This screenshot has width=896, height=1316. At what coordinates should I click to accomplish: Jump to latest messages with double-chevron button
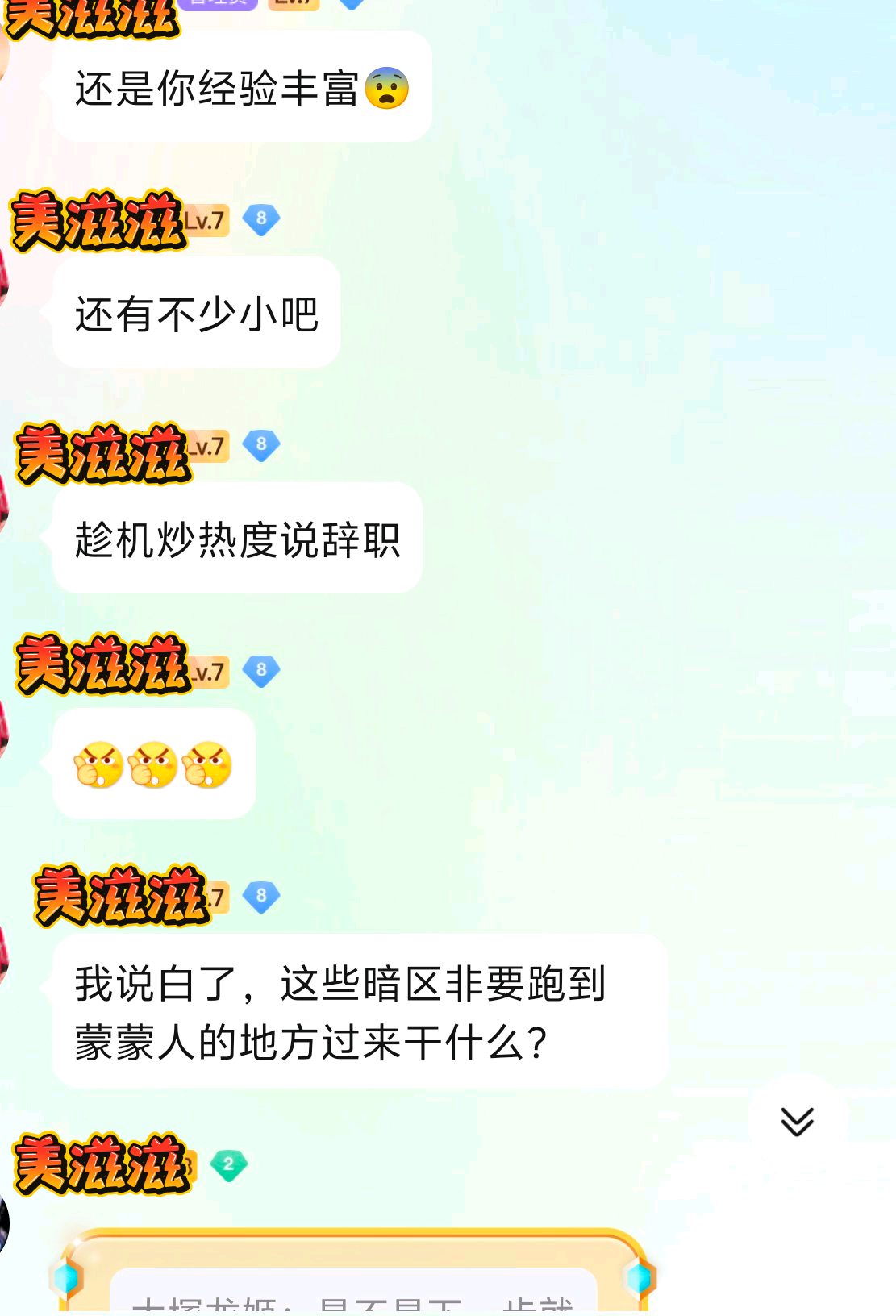[x=797, y=1122]
